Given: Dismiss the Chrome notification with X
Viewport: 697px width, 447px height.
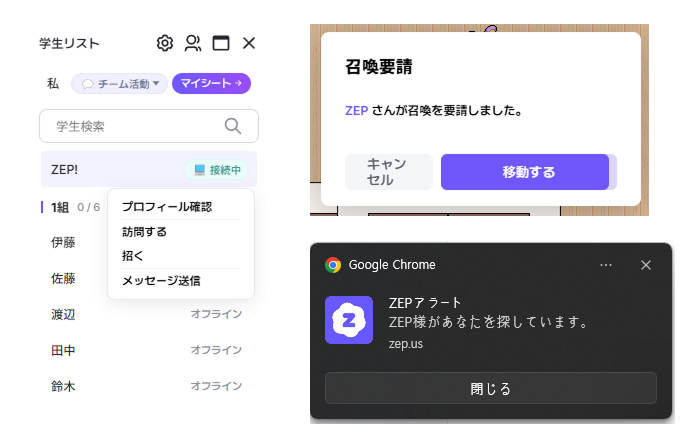Looking at the screenshot, I should click(x=646, y=265).
